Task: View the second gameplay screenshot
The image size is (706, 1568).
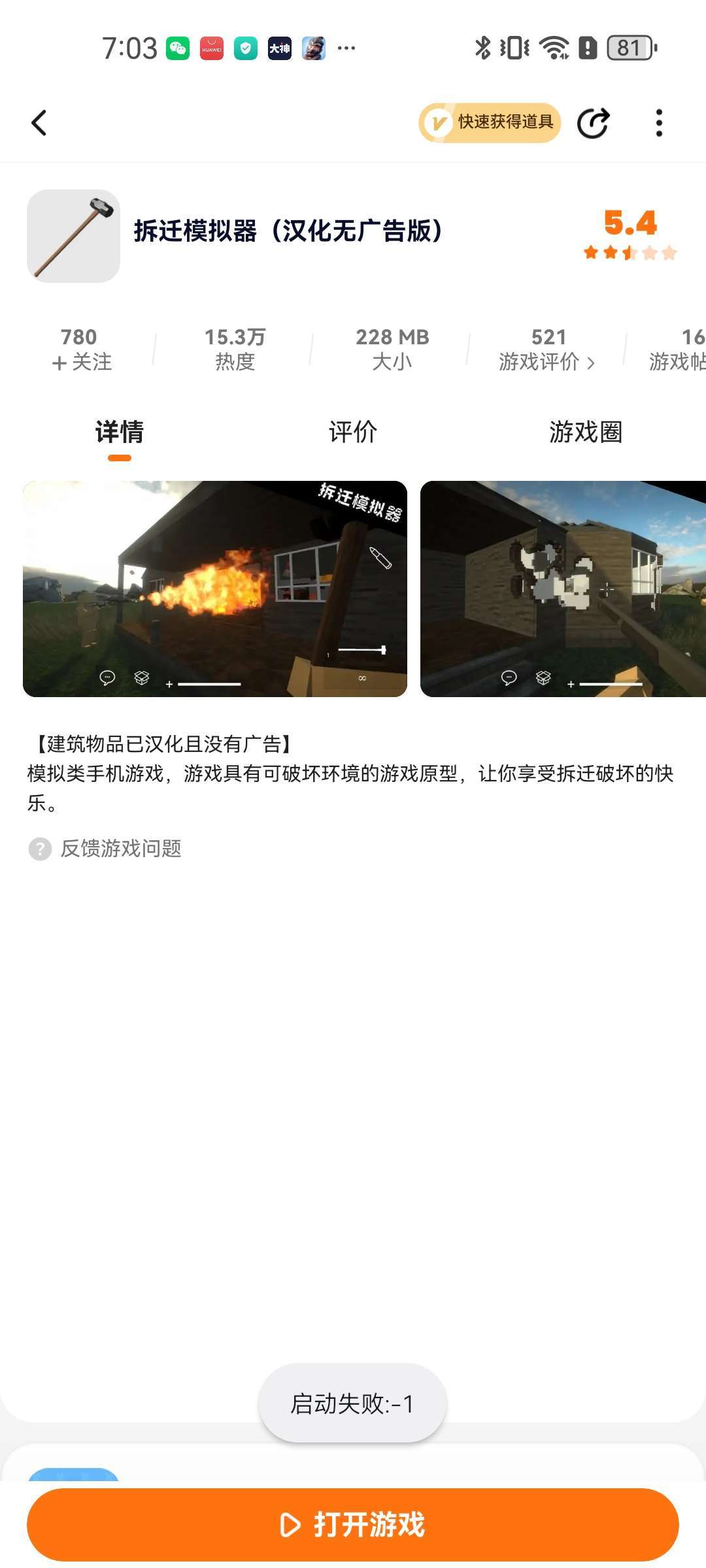Action: [x=562, y=589]
